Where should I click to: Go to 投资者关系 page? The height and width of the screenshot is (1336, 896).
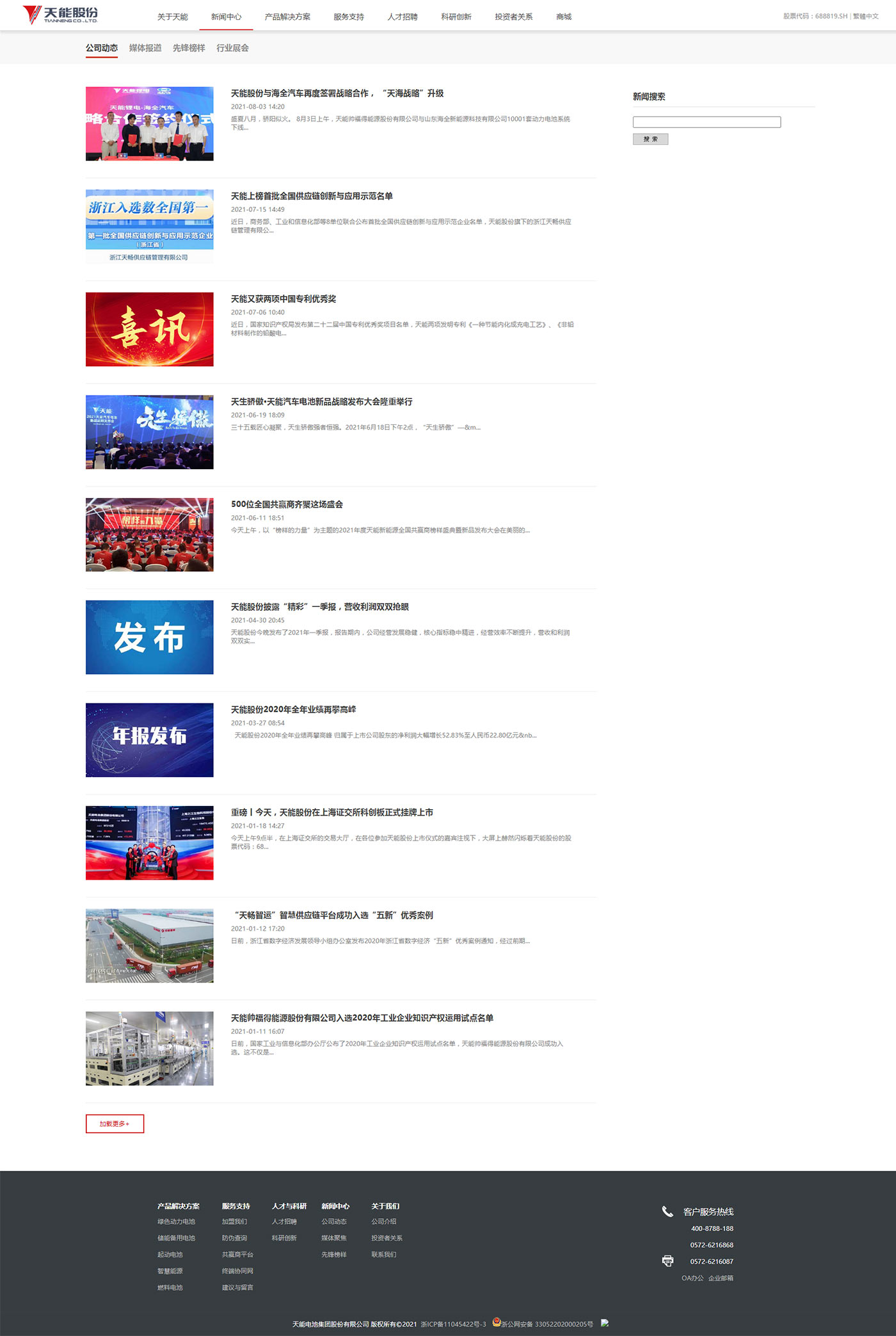513,17
